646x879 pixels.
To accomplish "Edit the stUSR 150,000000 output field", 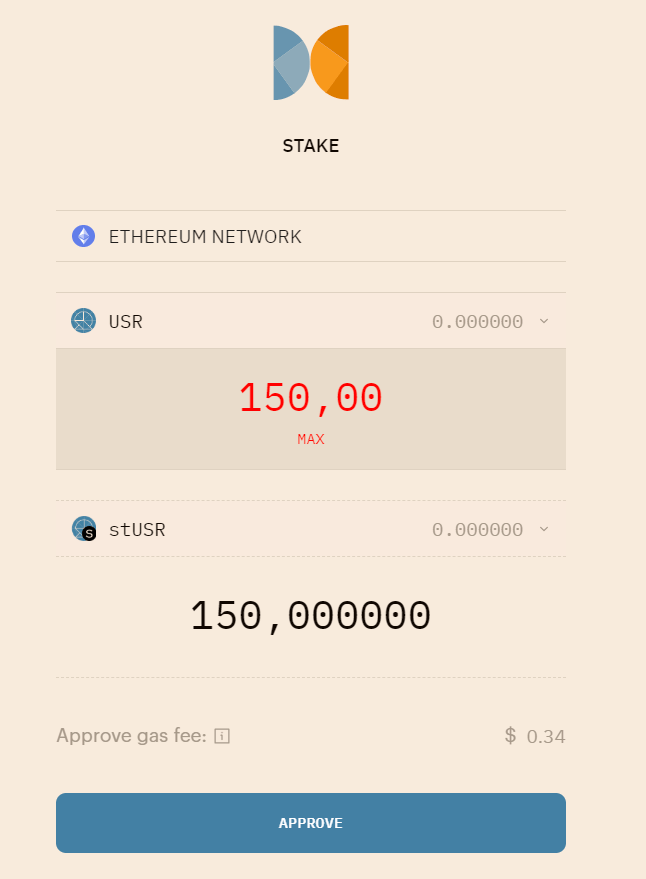I will [x=310, y=616].
